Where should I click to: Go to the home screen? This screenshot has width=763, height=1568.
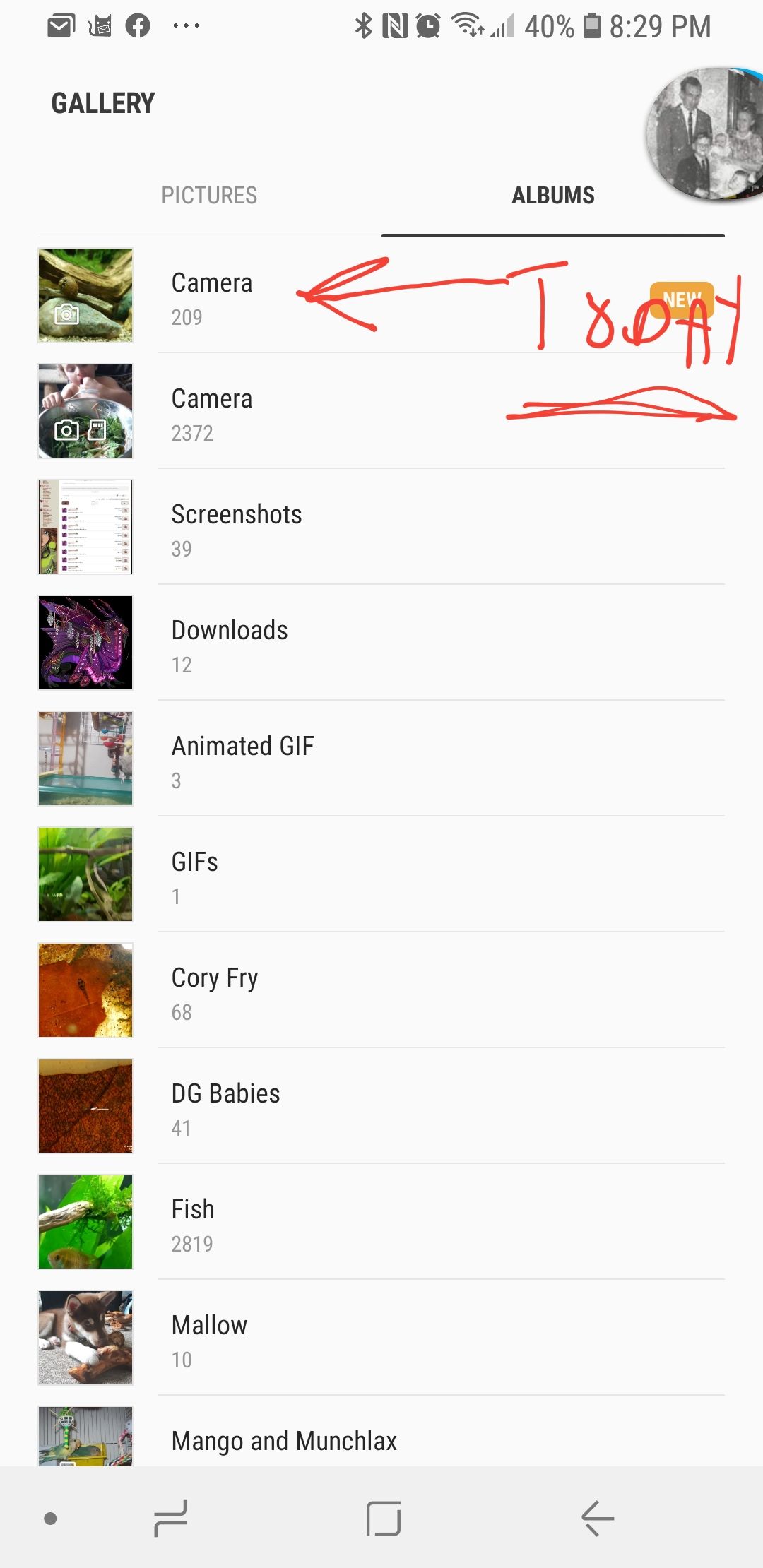pos(384,1519)
